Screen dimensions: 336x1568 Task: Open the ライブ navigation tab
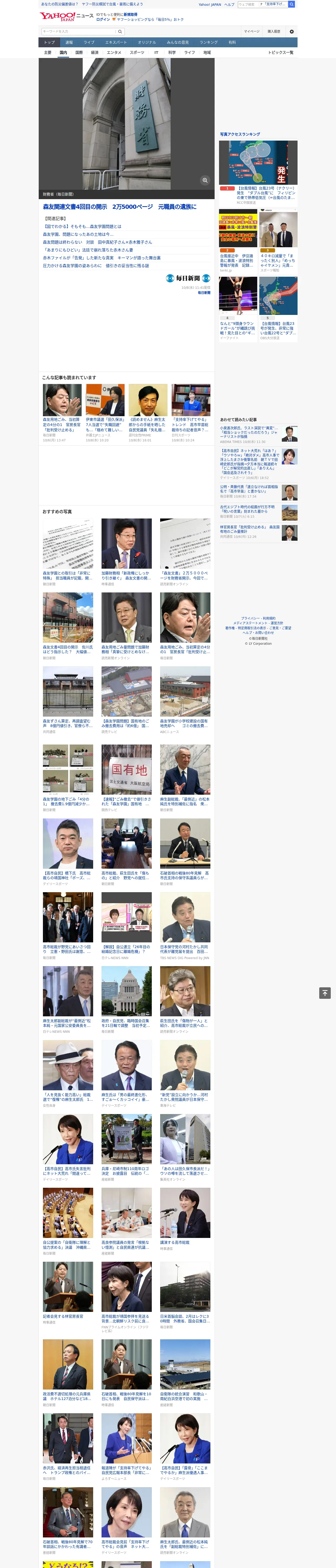(89, 43)
